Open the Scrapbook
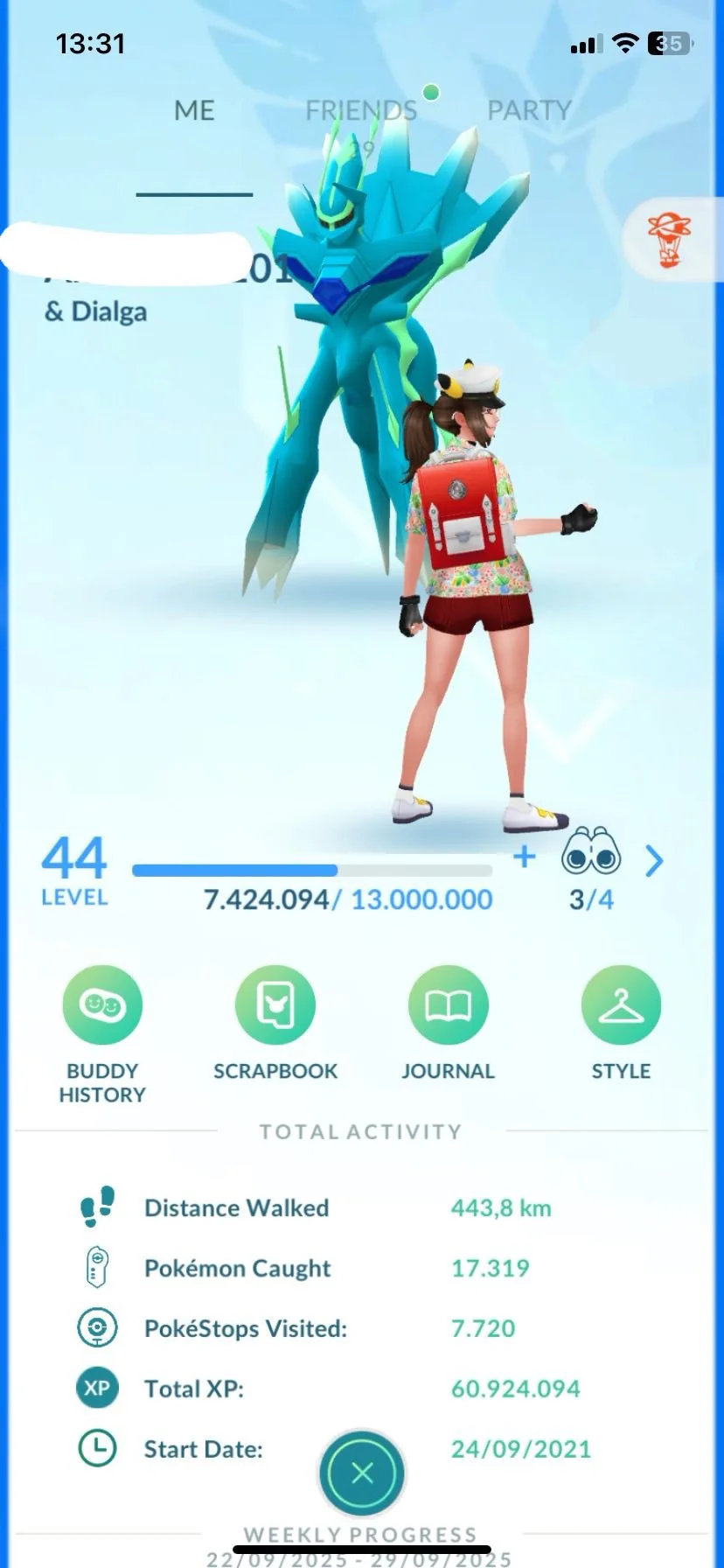 tap(275, 1006)
